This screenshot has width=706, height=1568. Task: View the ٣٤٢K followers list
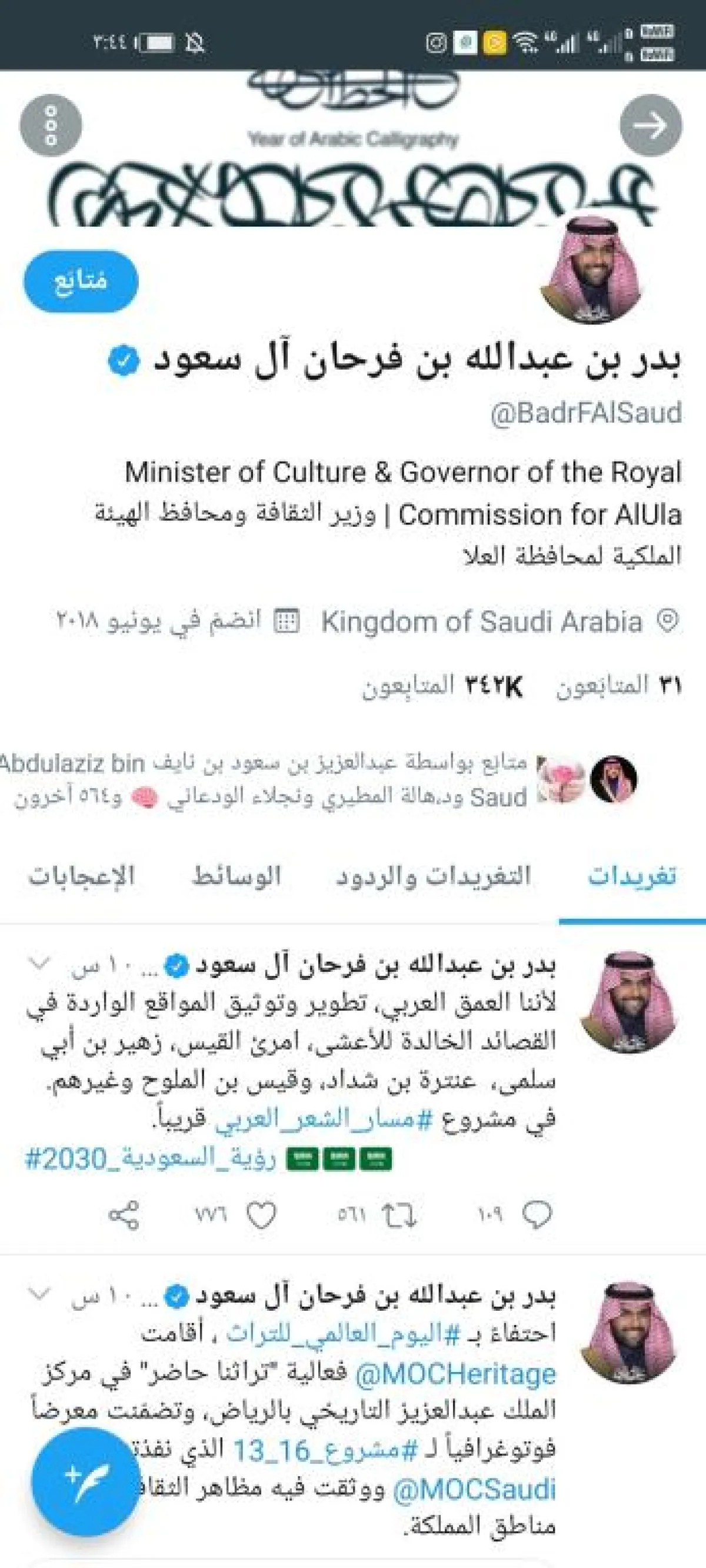[442, 686]
